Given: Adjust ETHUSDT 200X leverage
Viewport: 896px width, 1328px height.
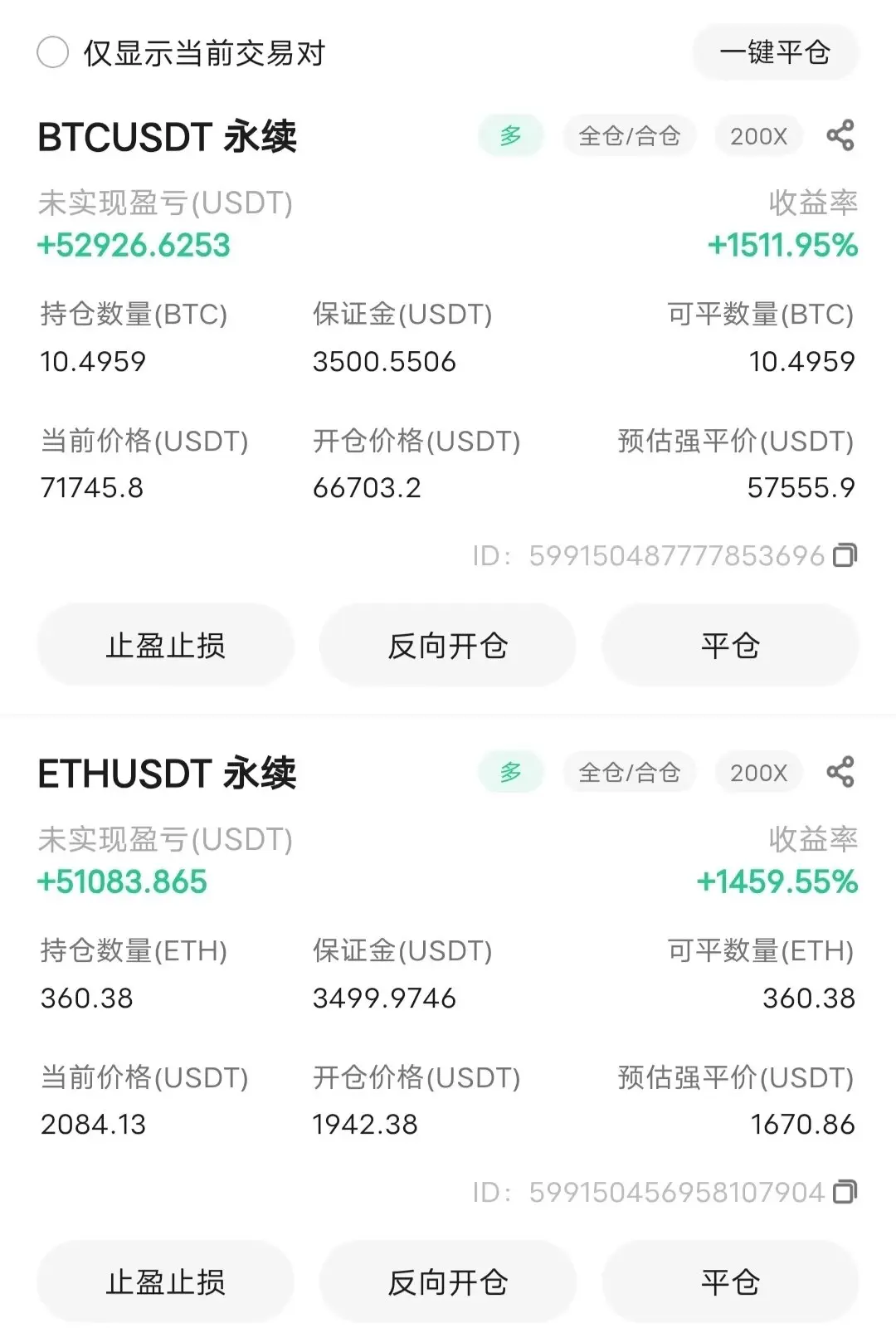Looking at the screenshot, I should (x=758, y=772).
